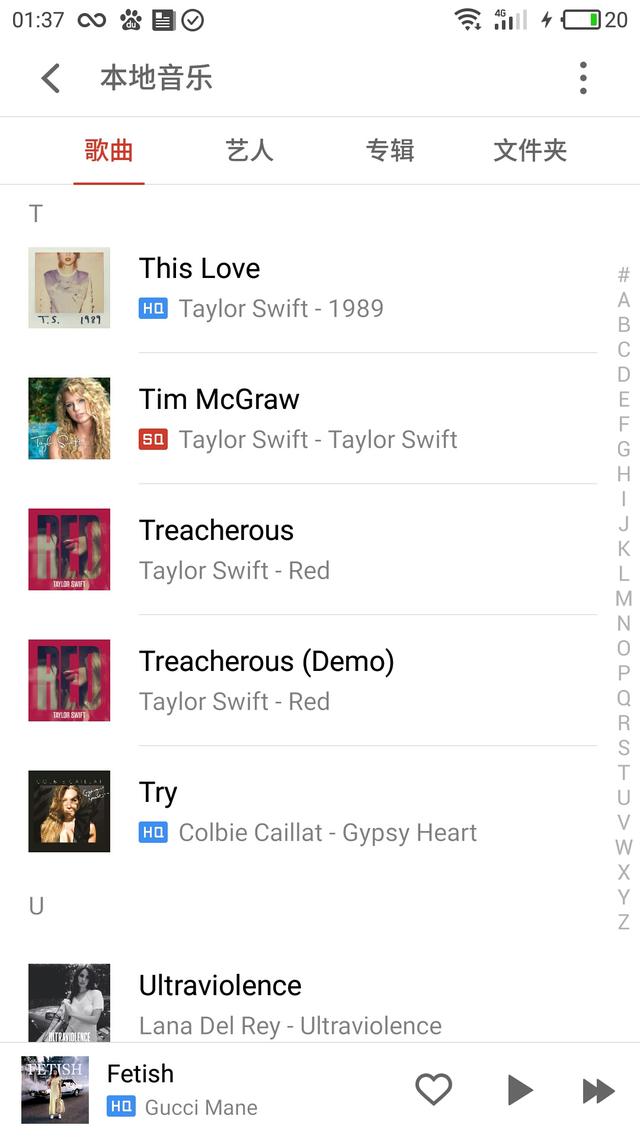Screen dimensions: 640x1138
Task: Tap play button in mini player
Action: point(518,1089)
